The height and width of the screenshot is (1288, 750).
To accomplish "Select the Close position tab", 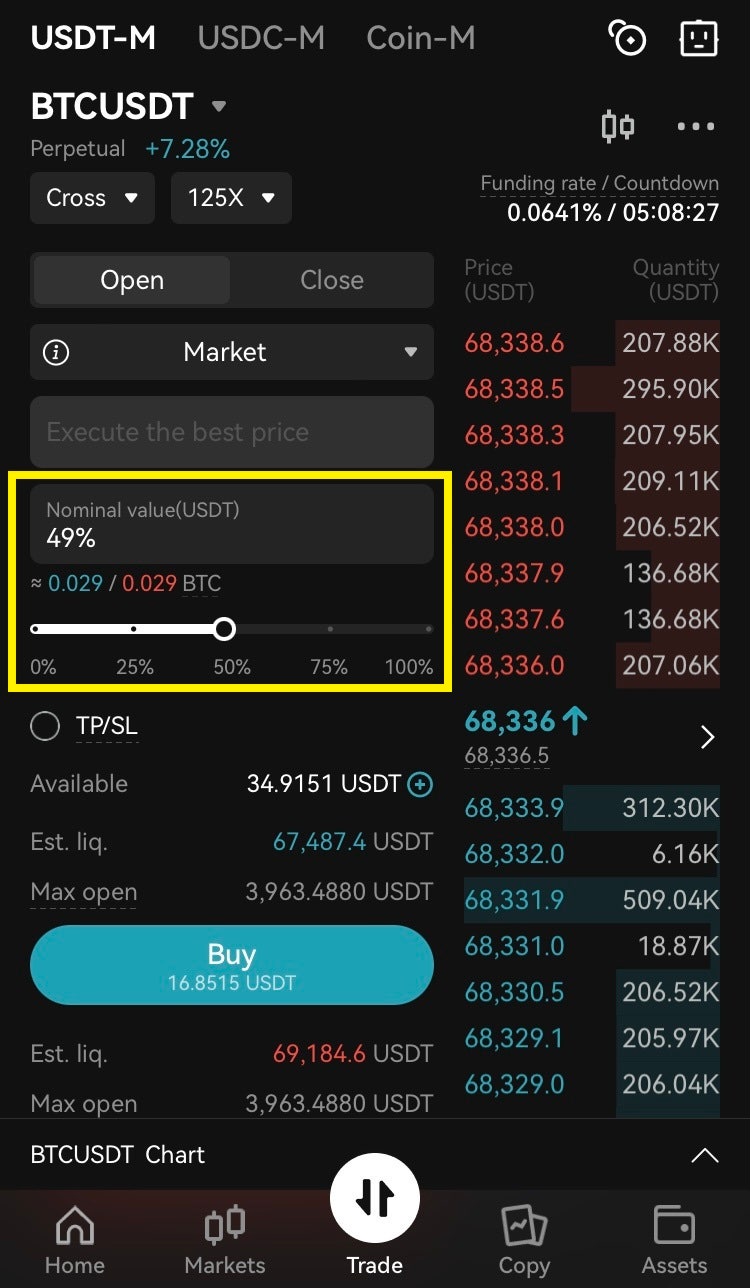I will (x=332, y=280).
